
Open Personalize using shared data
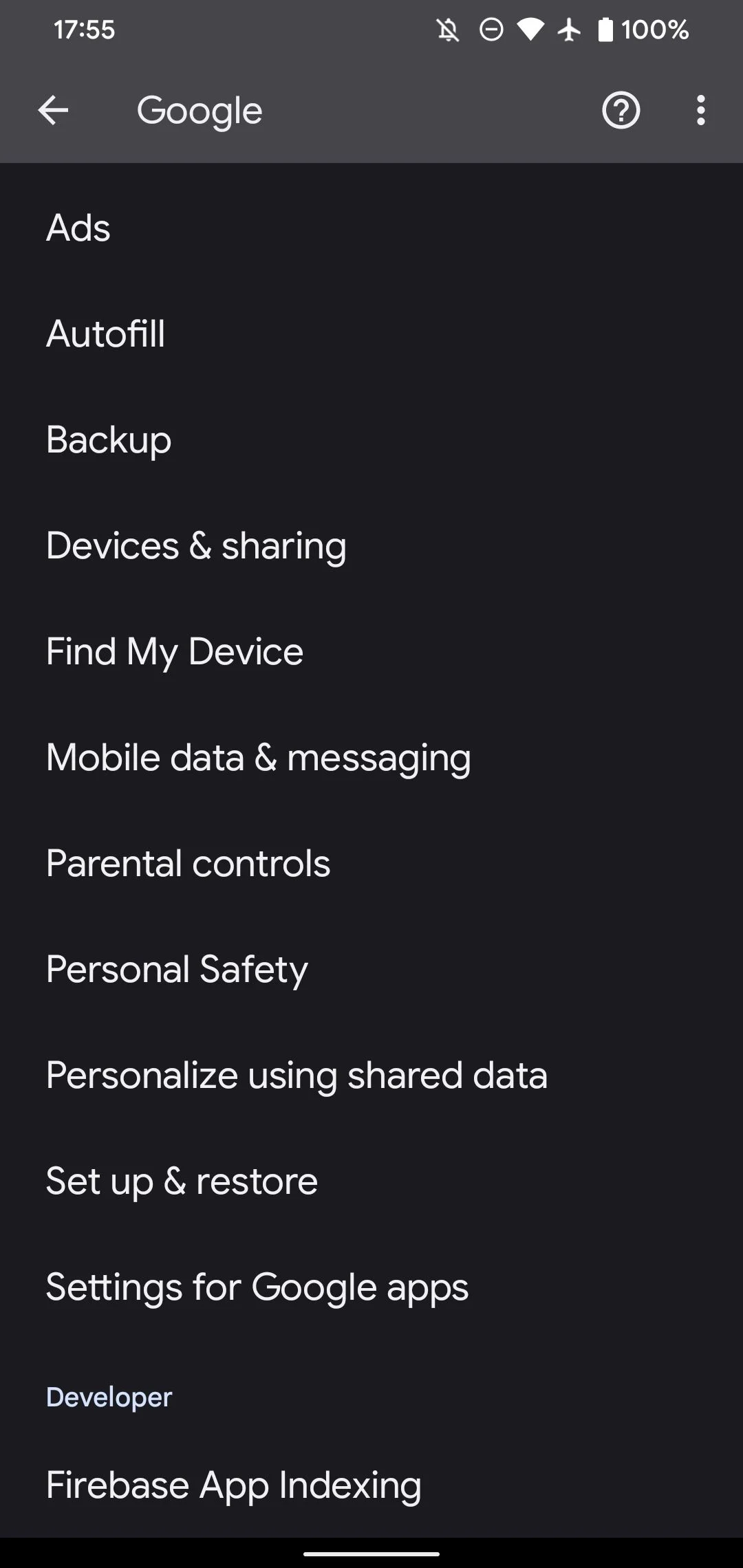(x=371, y=1075)
